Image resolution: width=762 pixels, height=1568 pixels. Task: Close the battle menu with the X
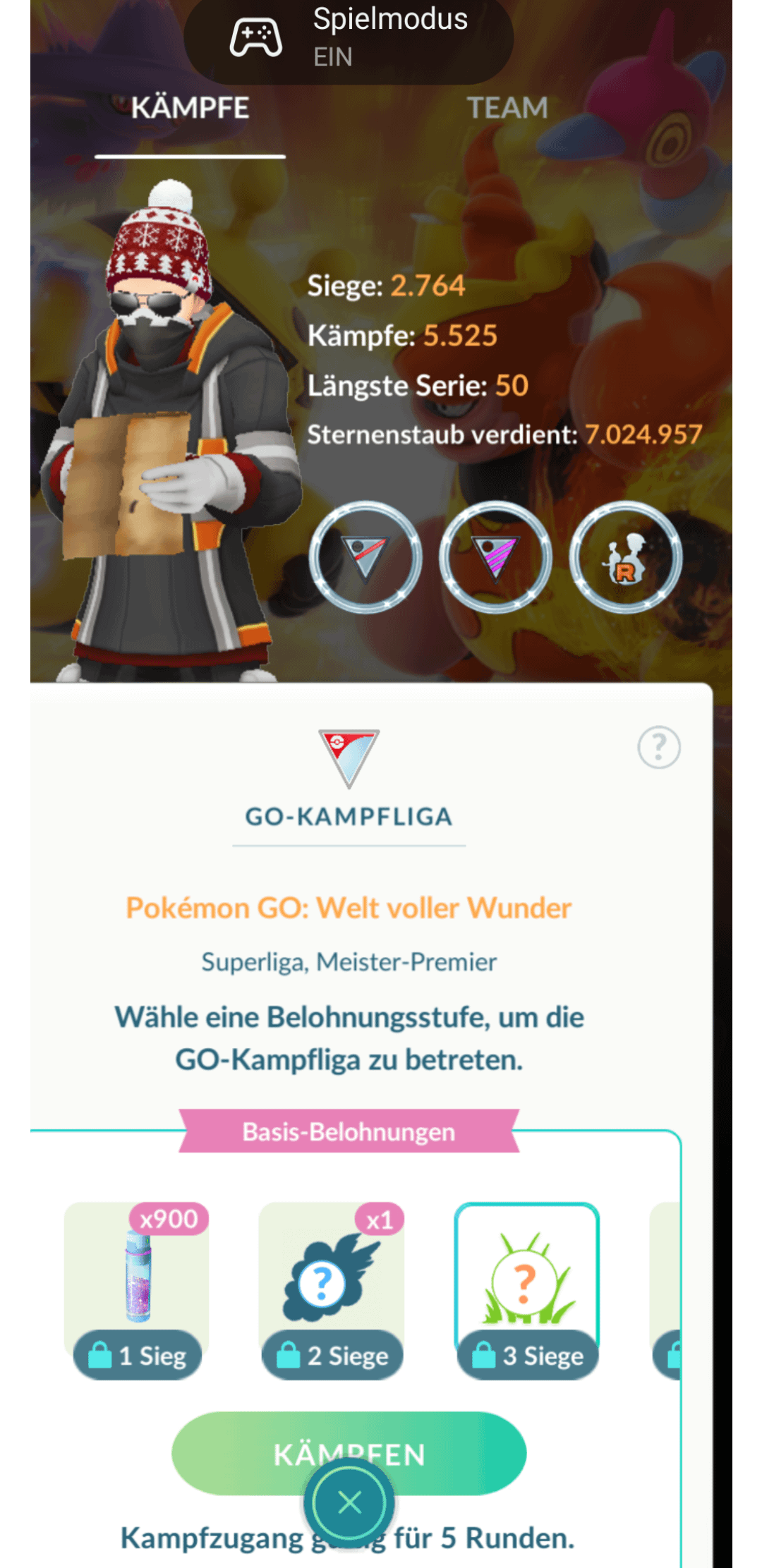[x=349, y=1502]
